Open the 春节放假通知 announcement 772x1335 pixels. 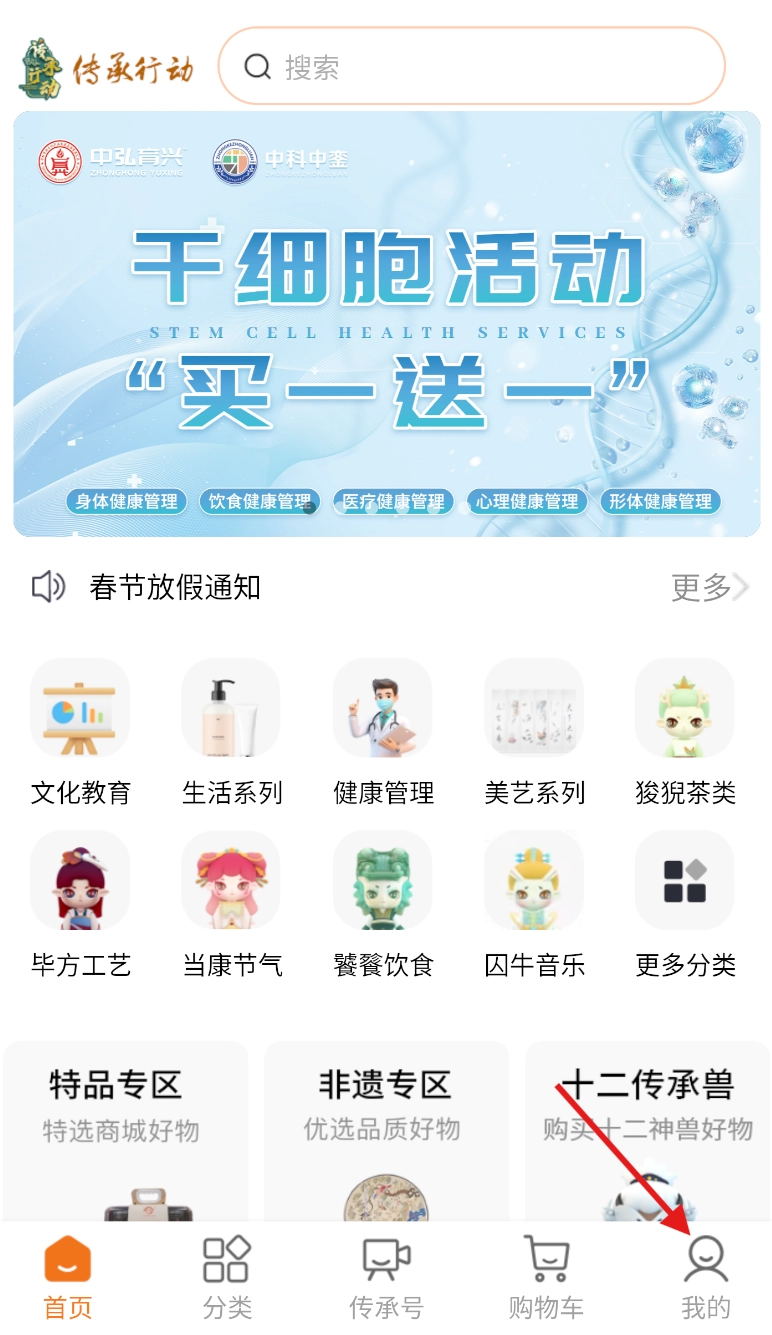coord(175,588)
